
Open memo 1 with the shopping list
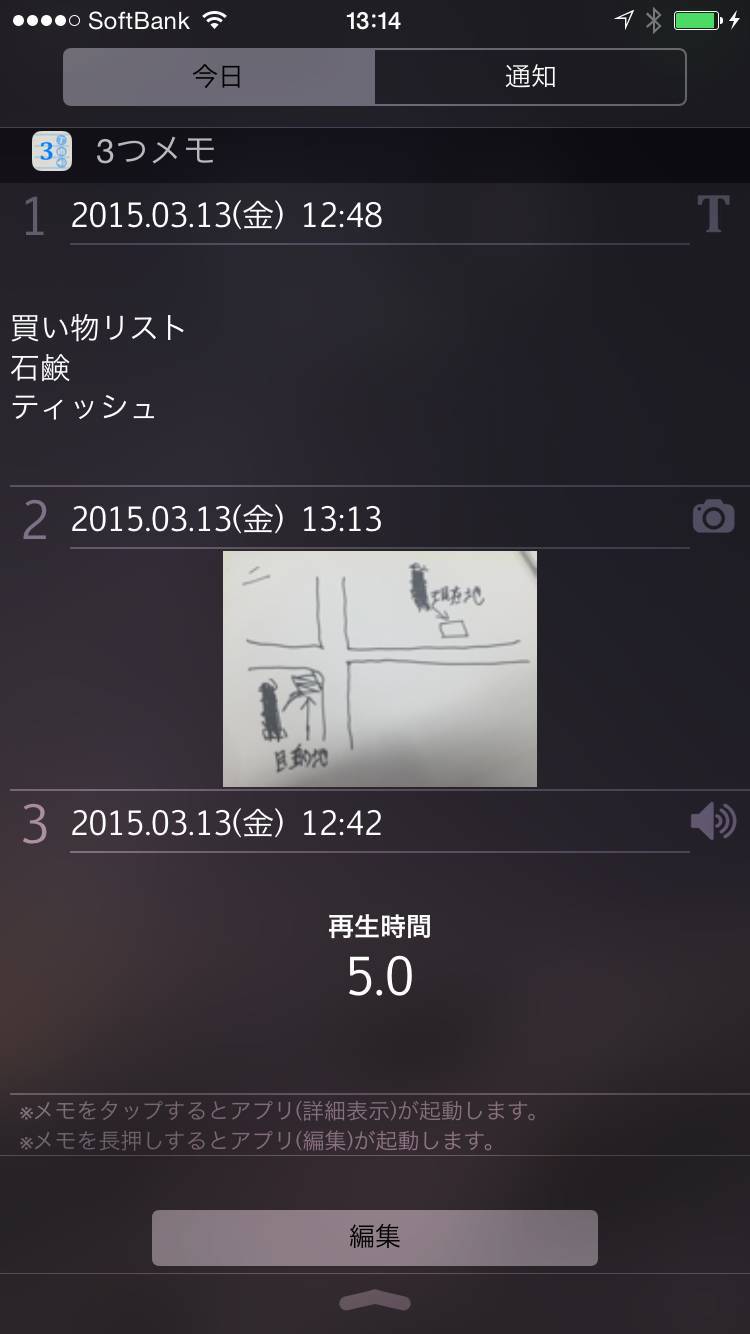pyautogui.click(x=375, y=366)
